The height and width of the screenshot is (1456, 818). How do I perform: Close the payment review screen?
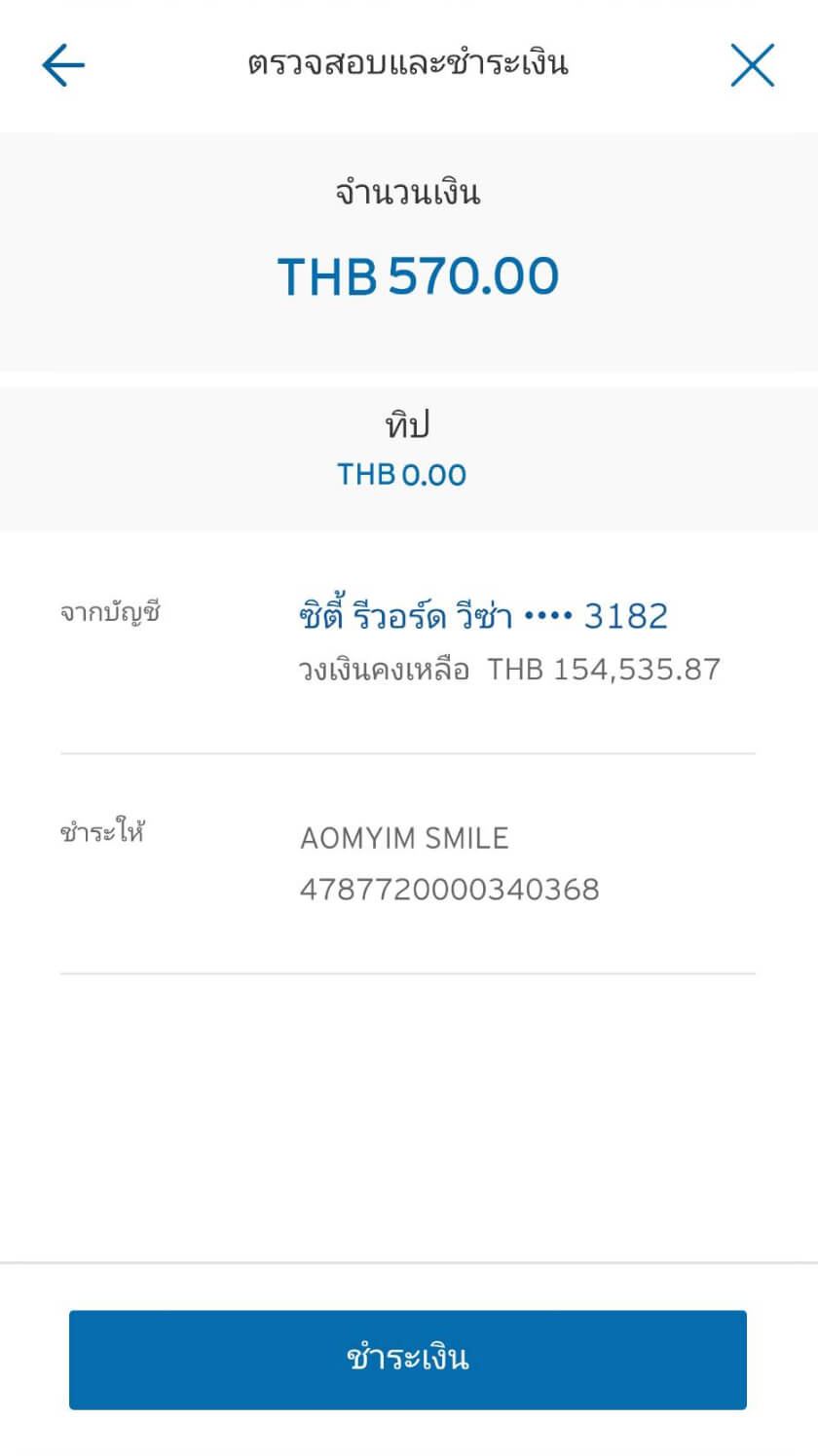click(752, 65)
